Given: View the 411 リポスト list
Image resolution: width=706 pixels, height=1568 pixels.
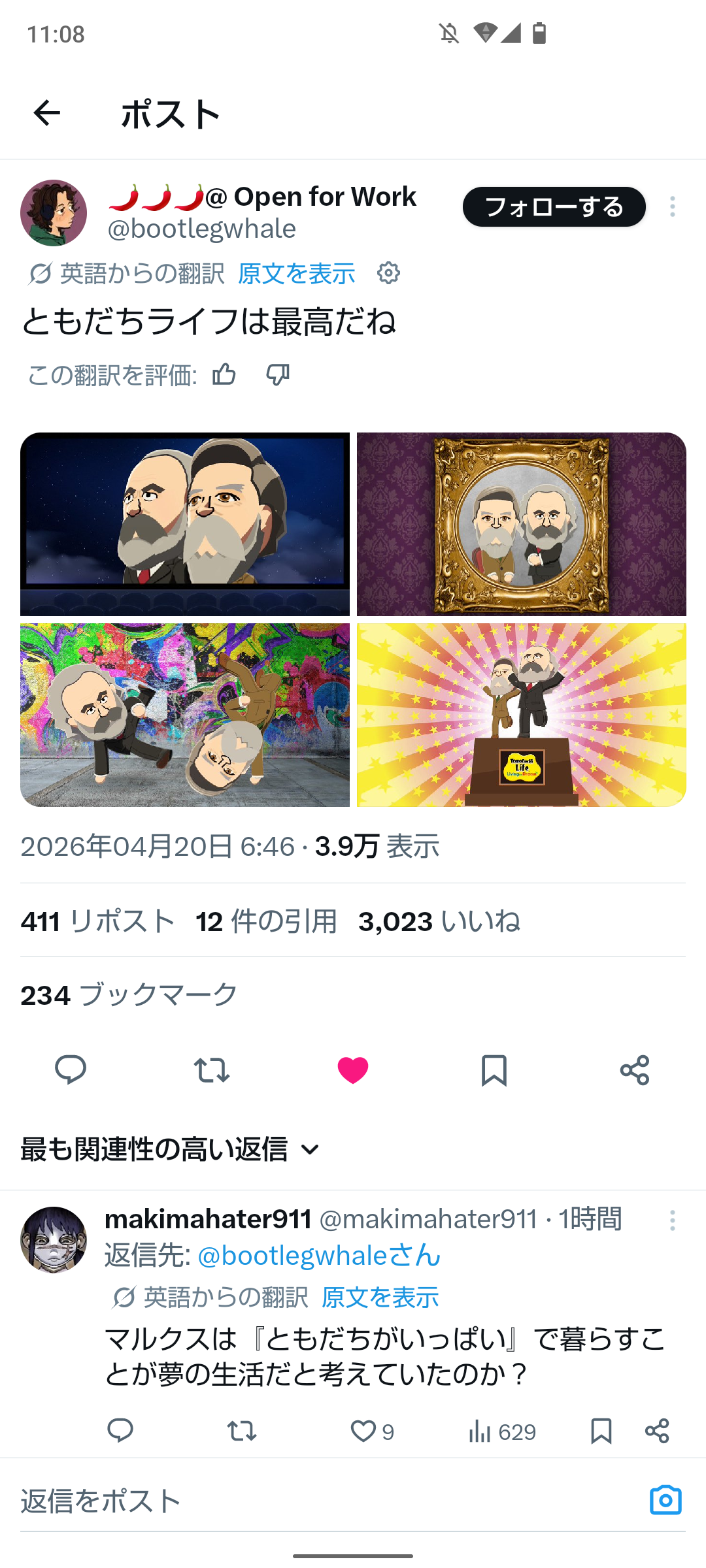Looking at the screenshot, I should coord(98,922).
